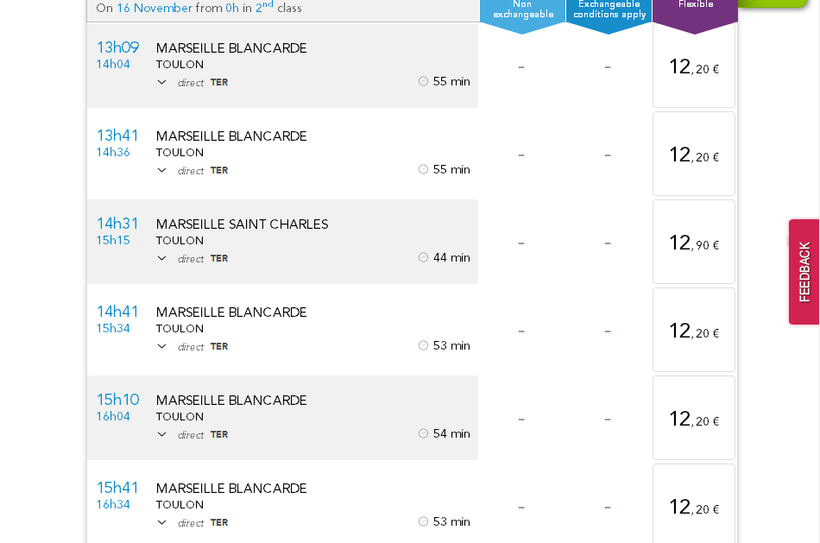Expand details of the 13h41 train
The image size is (820, 543).
click(162, 171)
